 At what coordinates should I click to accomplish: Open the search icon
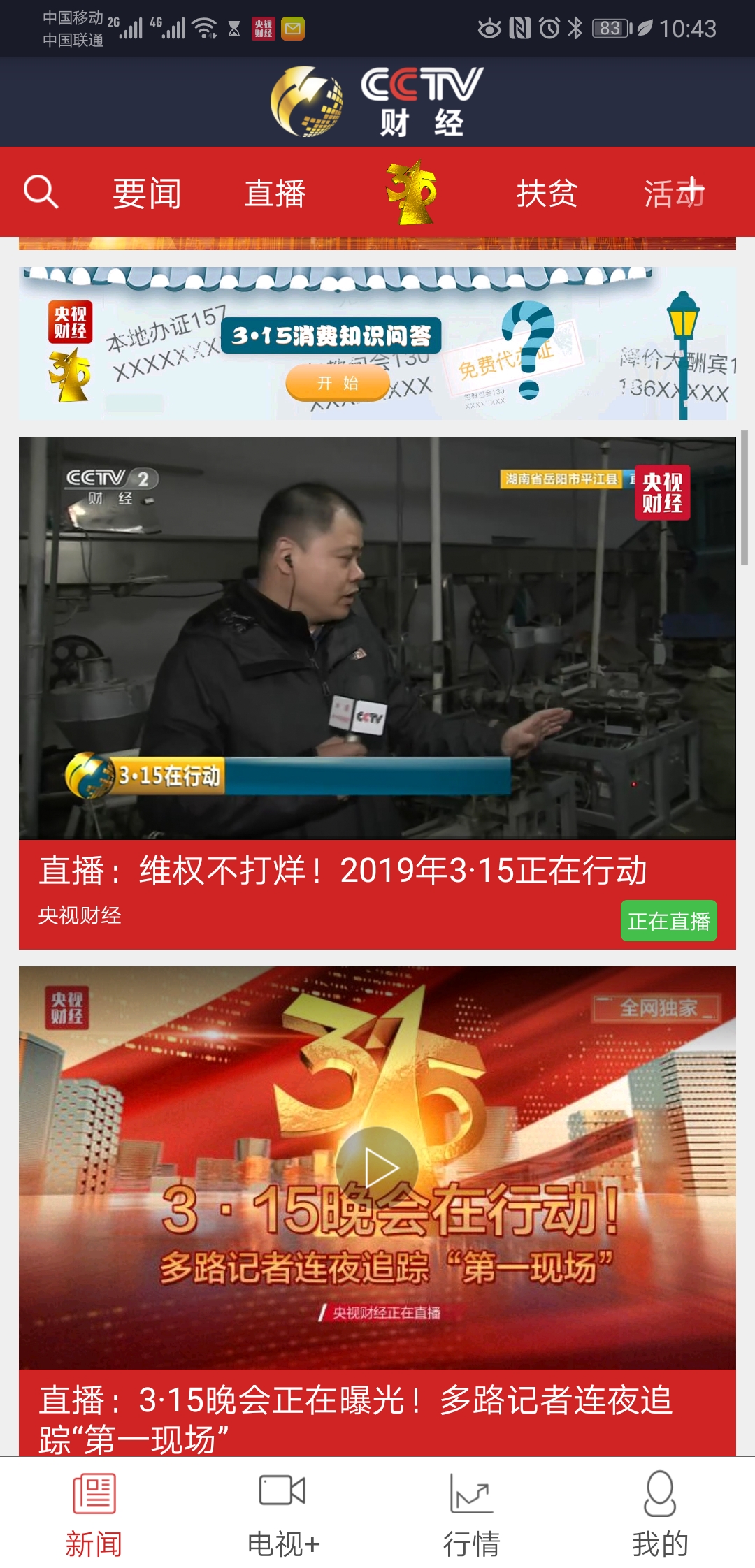41,192
